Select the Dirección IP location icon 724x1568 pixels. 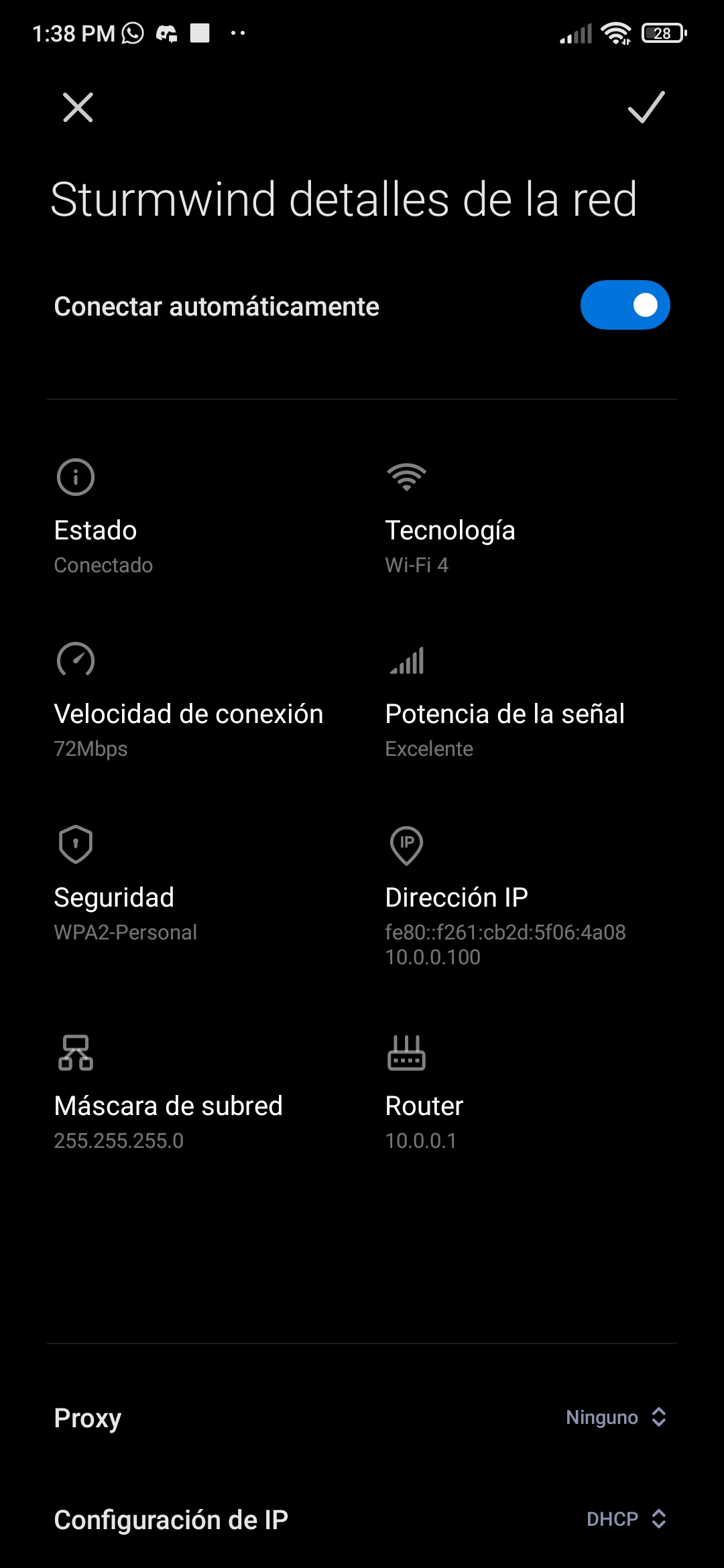[406, 844]
